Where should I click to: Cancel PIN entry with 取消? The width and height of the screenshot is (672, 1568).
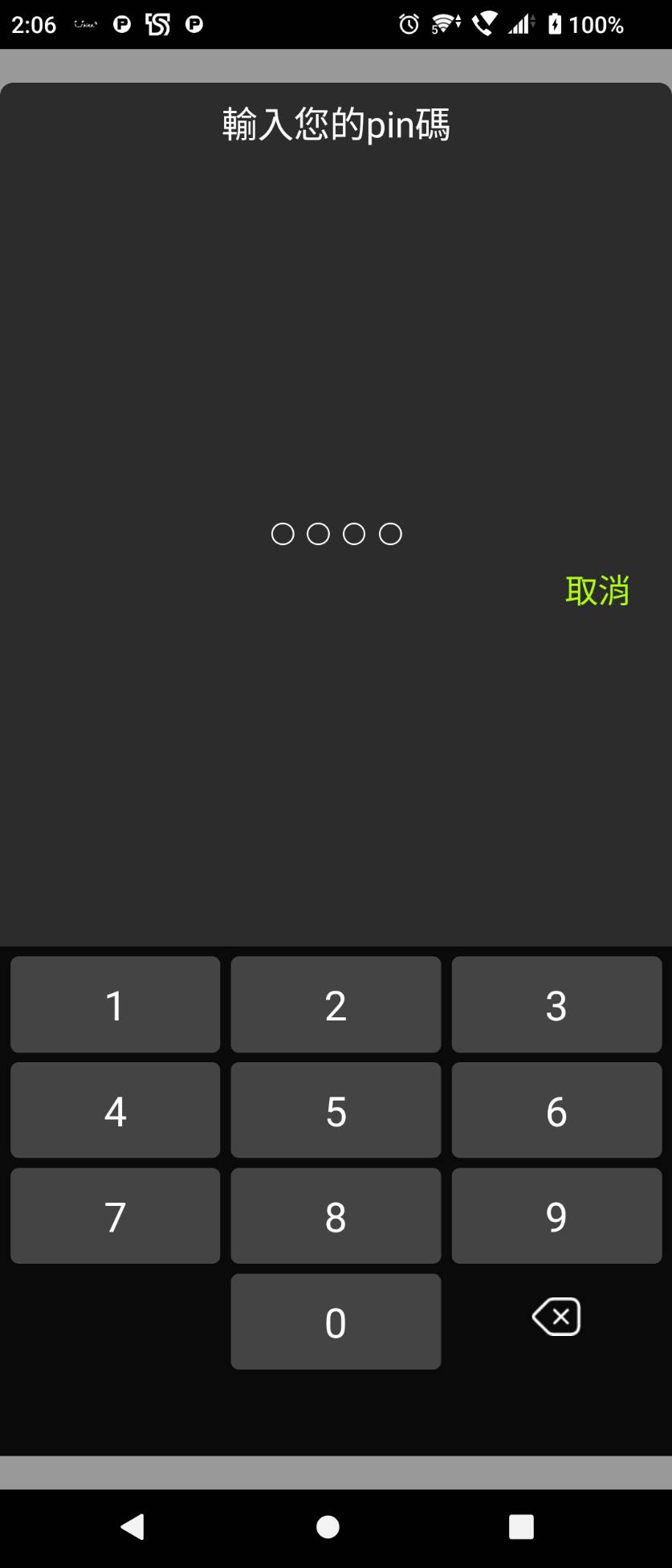coord(597,591)
